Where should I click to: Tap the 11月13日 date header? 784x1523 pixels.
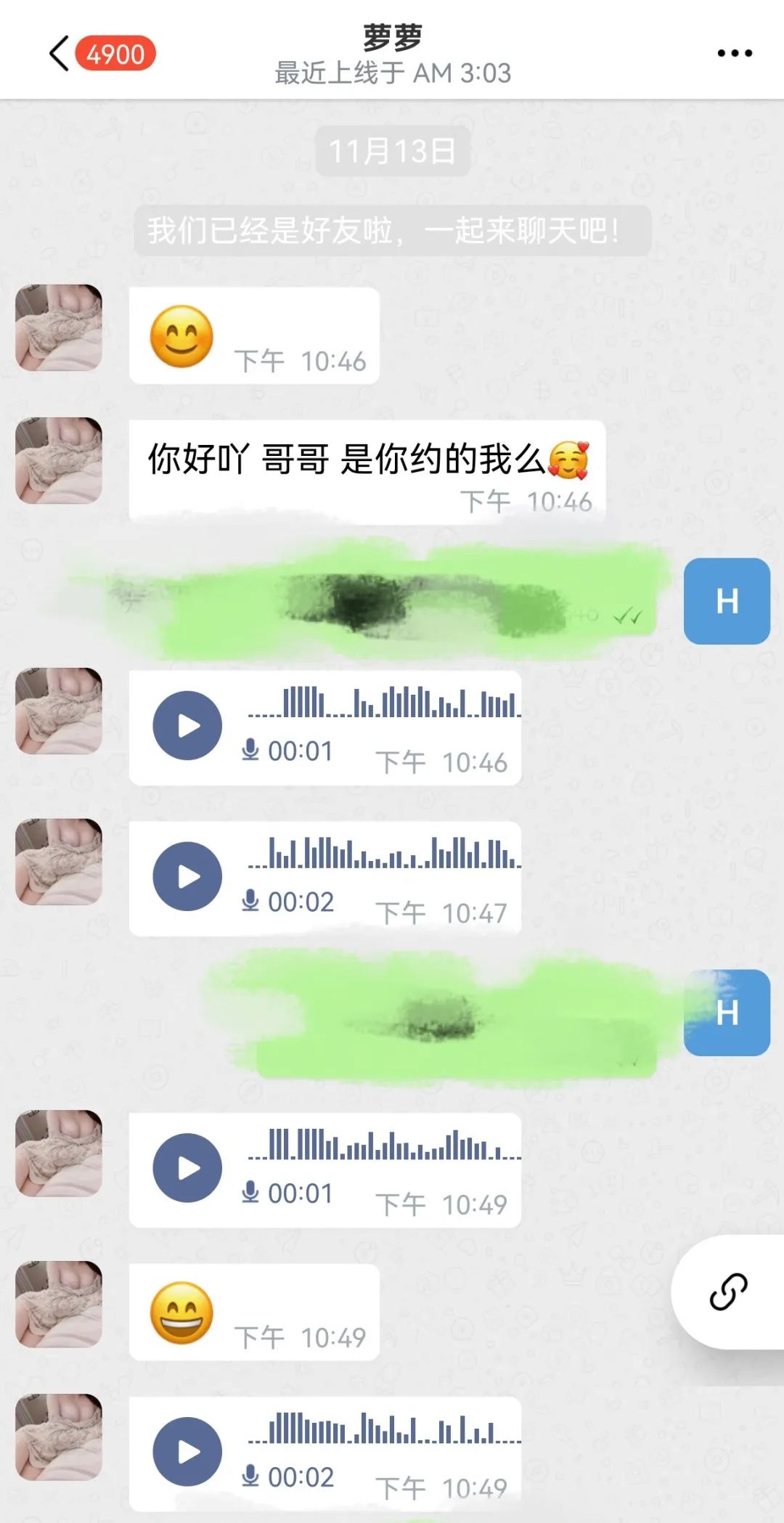point(391,152)
